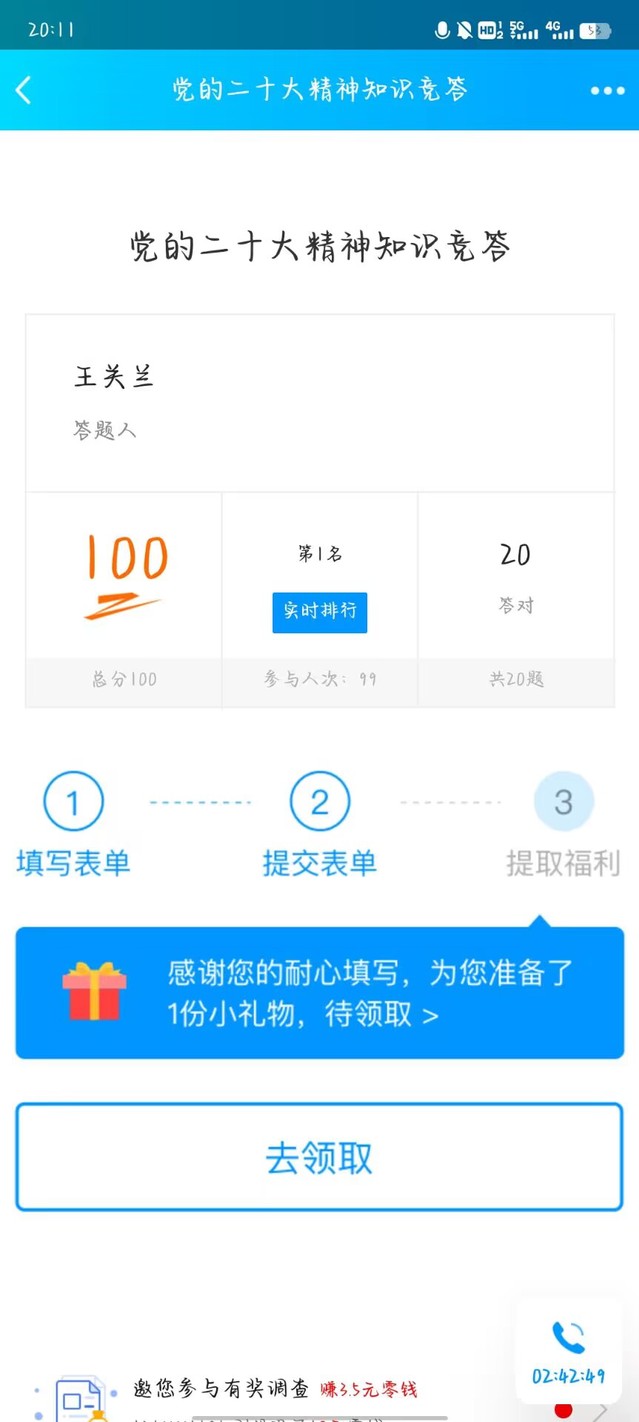Tap the 去领取 claim button
The height and width of the screenshot is (1422, 639).
coord(319,1157)
